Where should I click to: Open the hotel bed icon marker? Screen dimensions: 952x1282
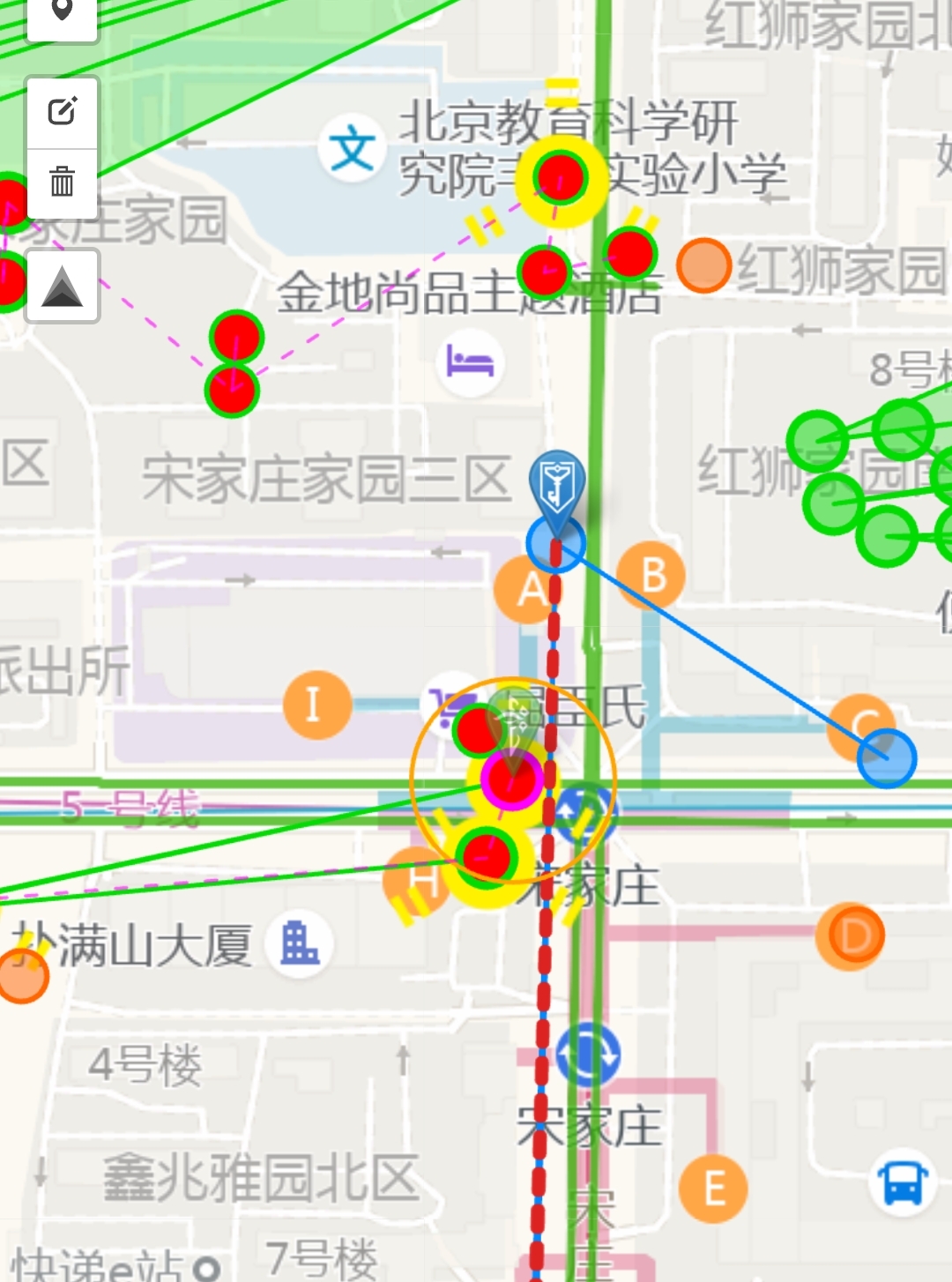pyautogui.click(x=470, y=361)
